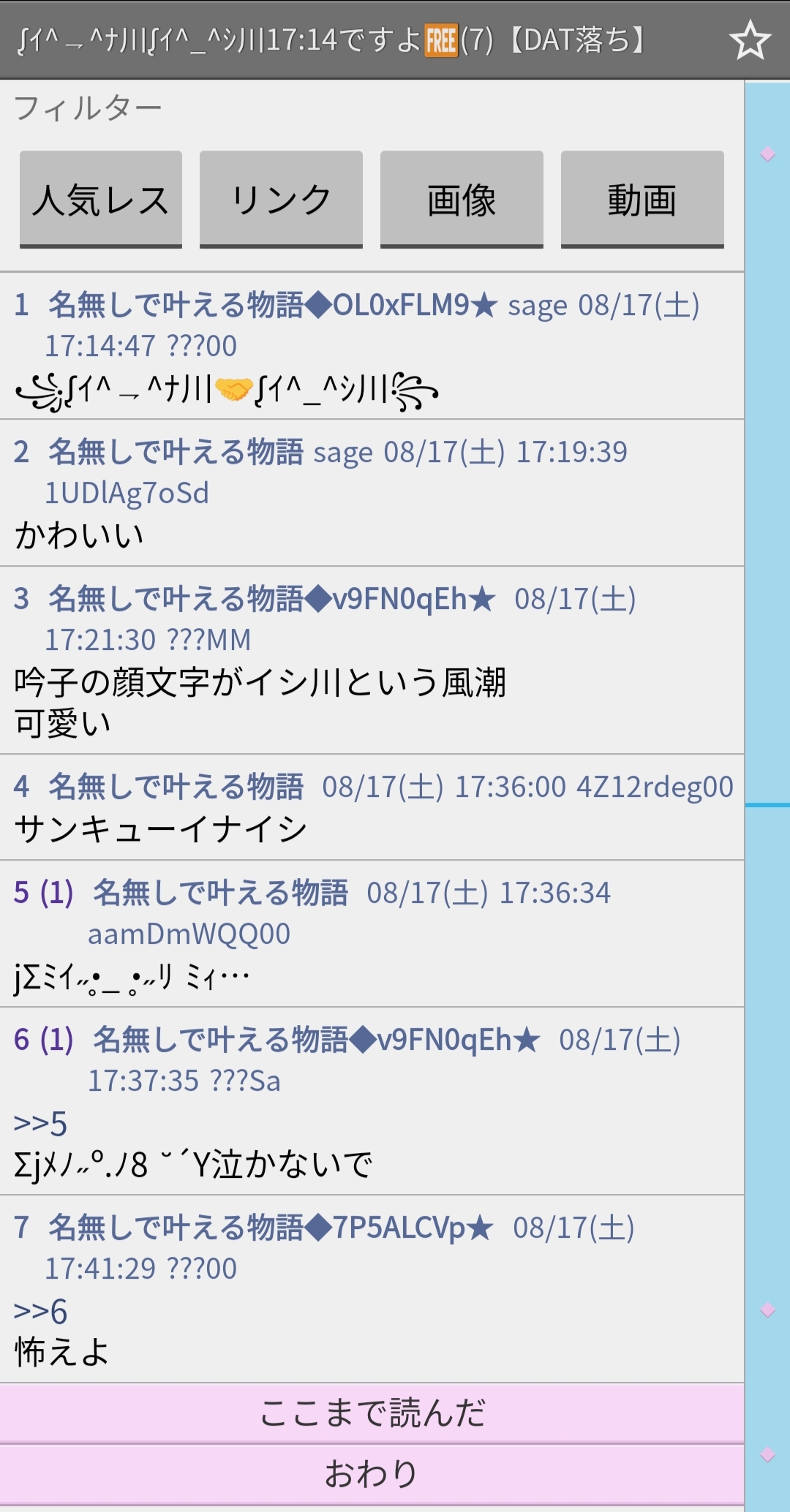The height and width of the screenshot is (1512, 790).
Task: Tap ここまで読んだ to mark read position
Action: [x=372, y=1413]
